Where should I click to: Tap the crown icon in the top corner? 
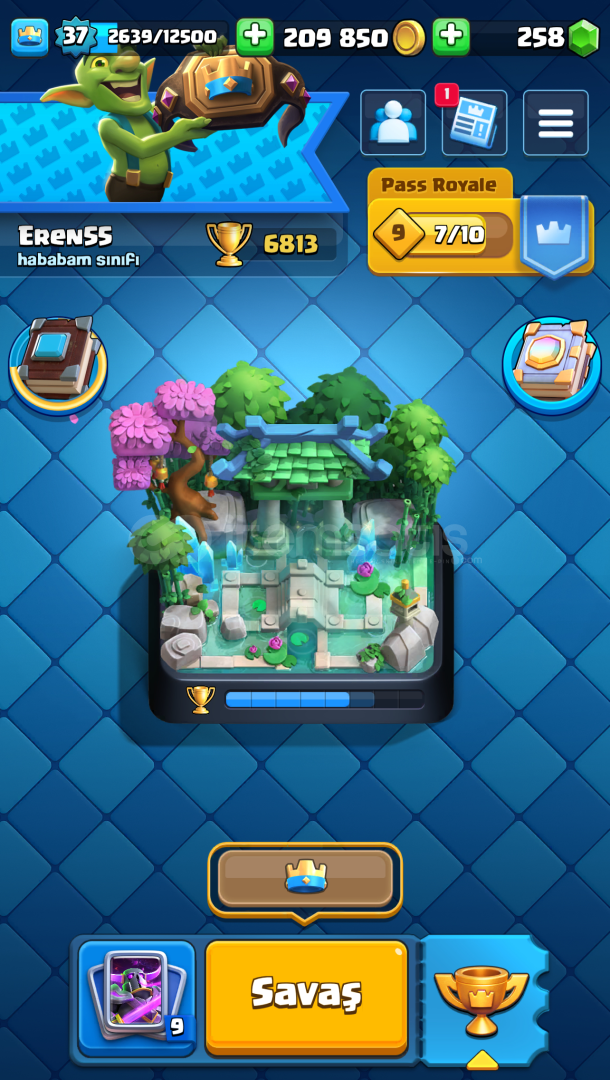coord(30,37)
